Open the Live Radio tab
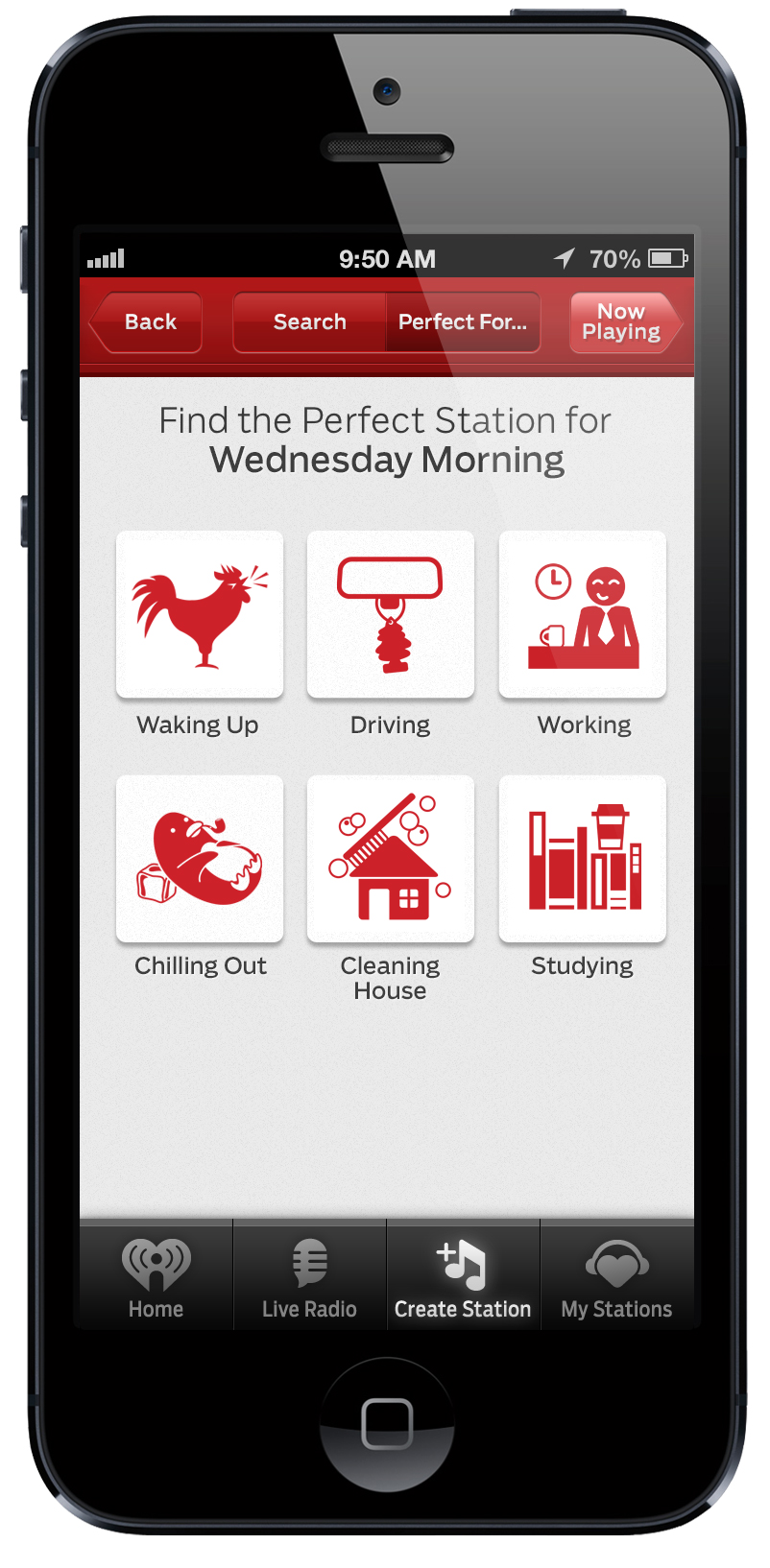The width and height of the screenshot is (770, 1568). pyautogui.click(x=309, y=1276)
